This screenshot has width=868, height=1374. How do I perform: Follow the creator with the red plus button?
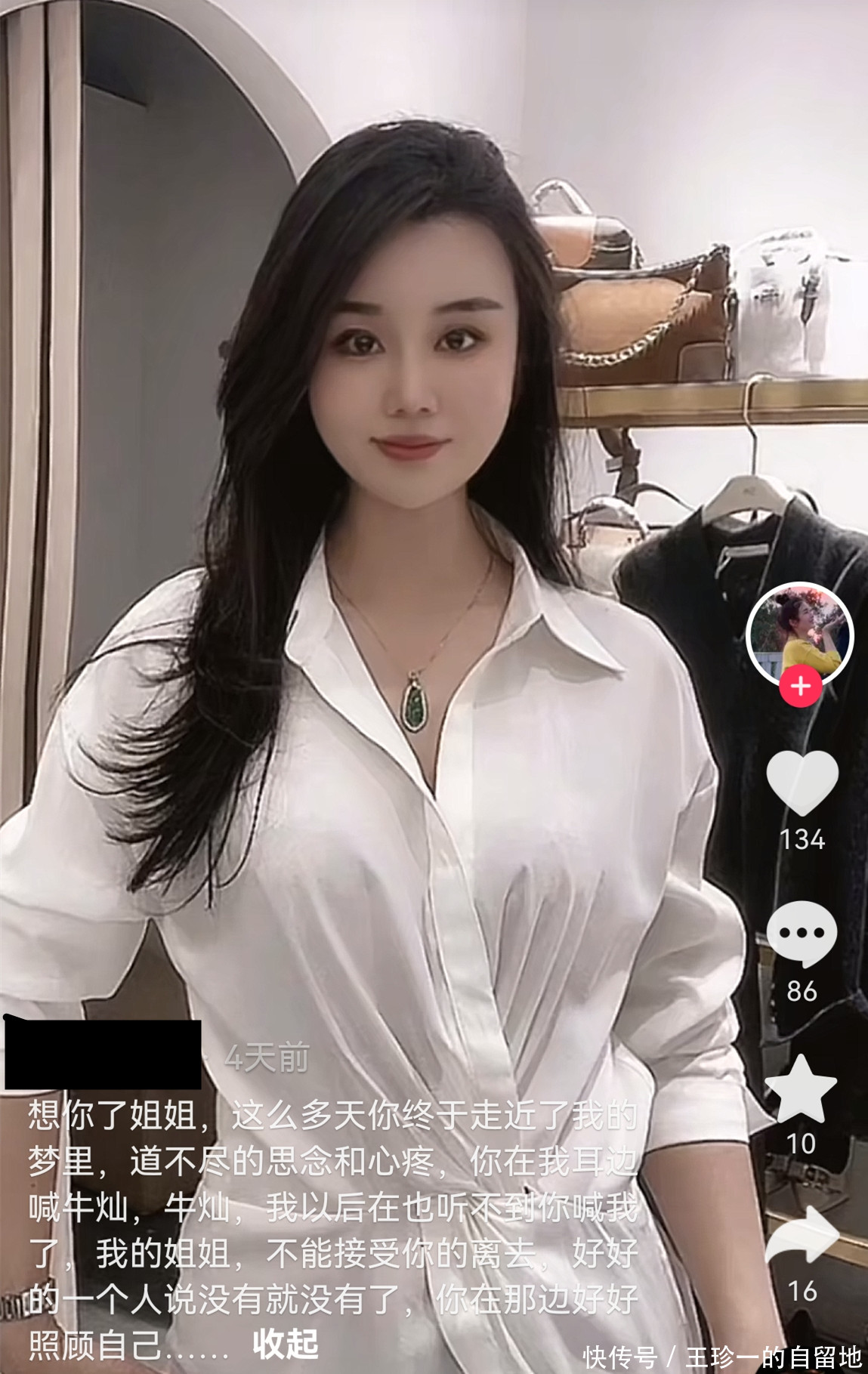(x=801, y=686)
